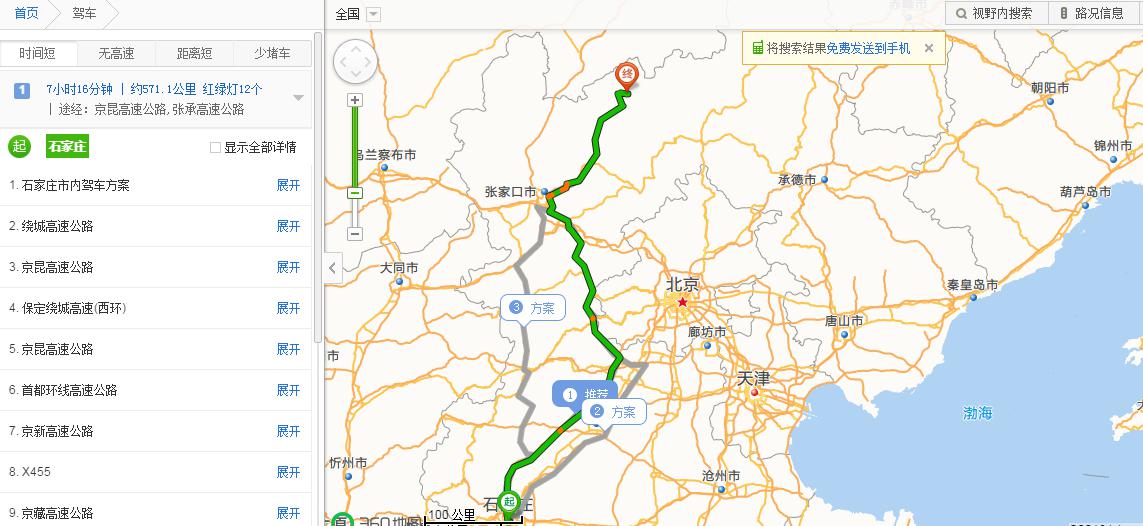Expand step 4 保定绕城高速(西环)
This screenshot has width=1143, height=526.
288,308
